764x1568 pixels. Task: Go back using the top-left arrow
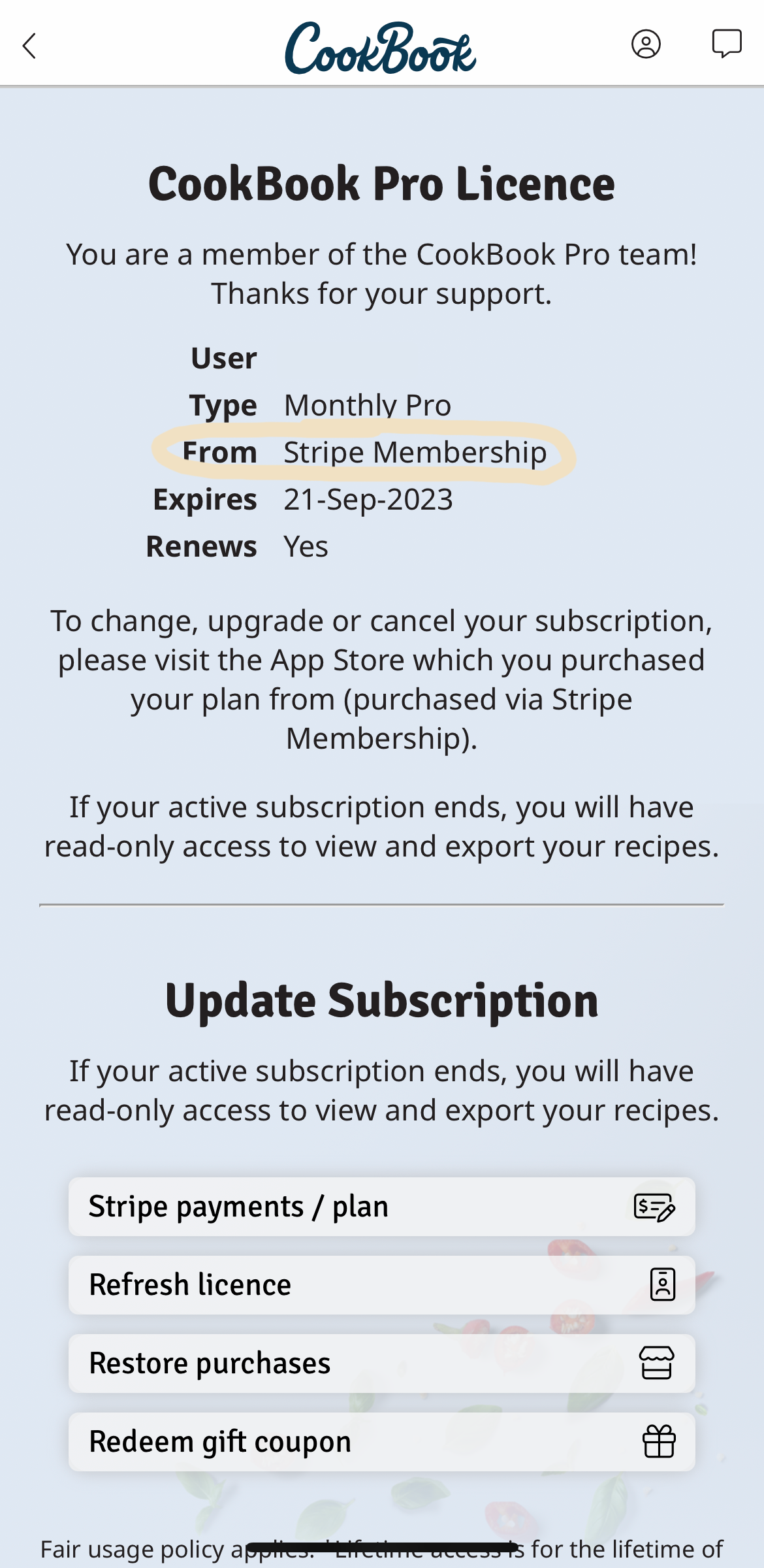coord(29,46)
